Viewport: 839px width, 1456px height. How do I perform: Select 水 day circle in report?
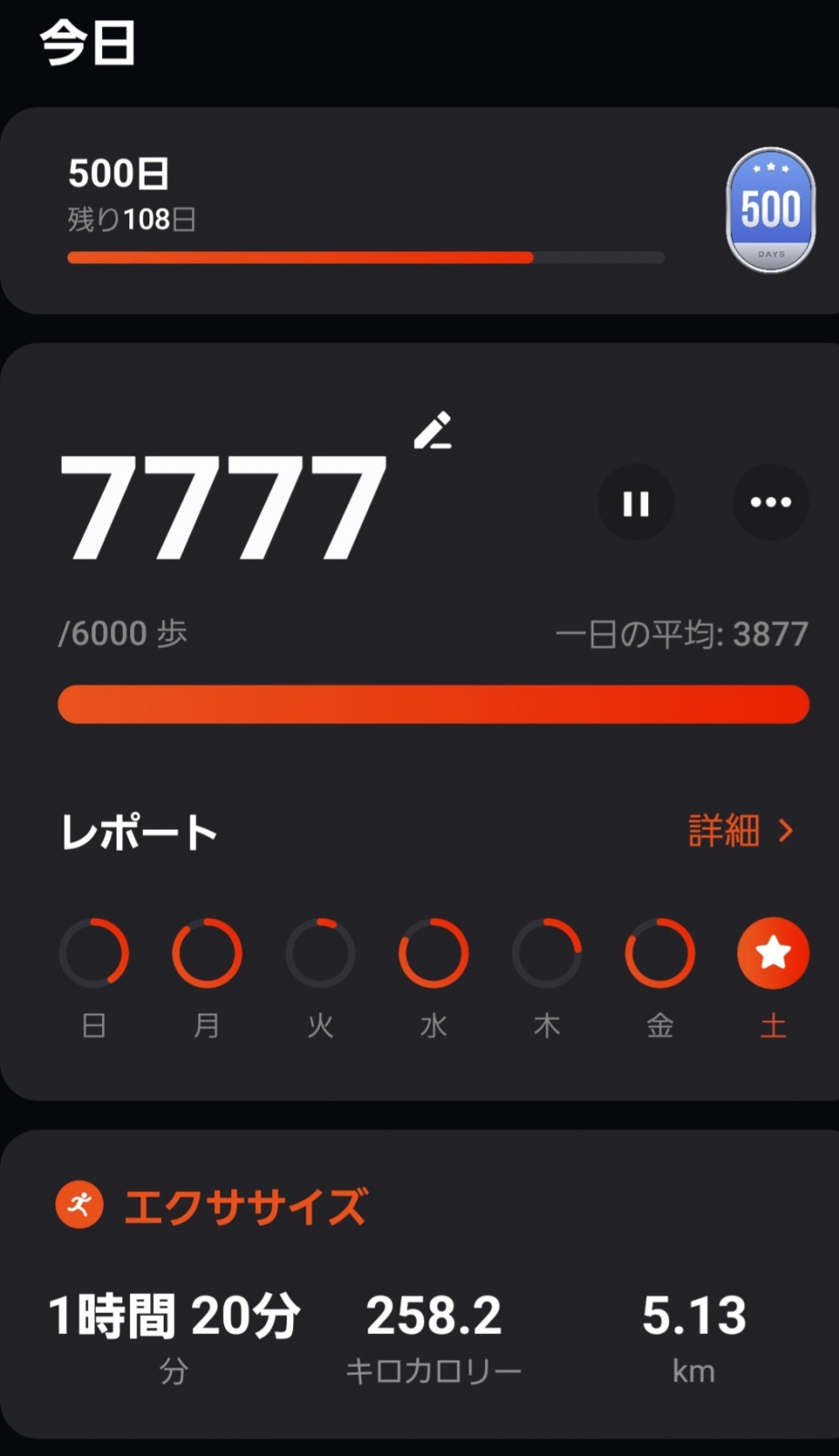click(x=433, y=953)
